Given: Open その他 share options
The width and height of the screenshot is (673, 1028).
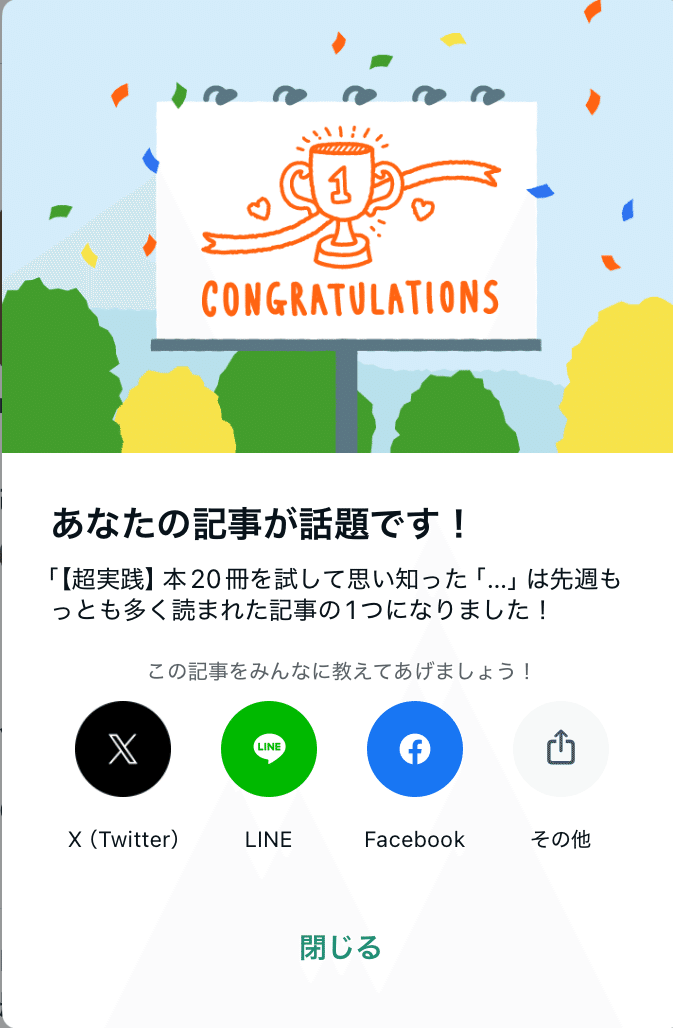Looking at the screenshot, I should point(561,749).
